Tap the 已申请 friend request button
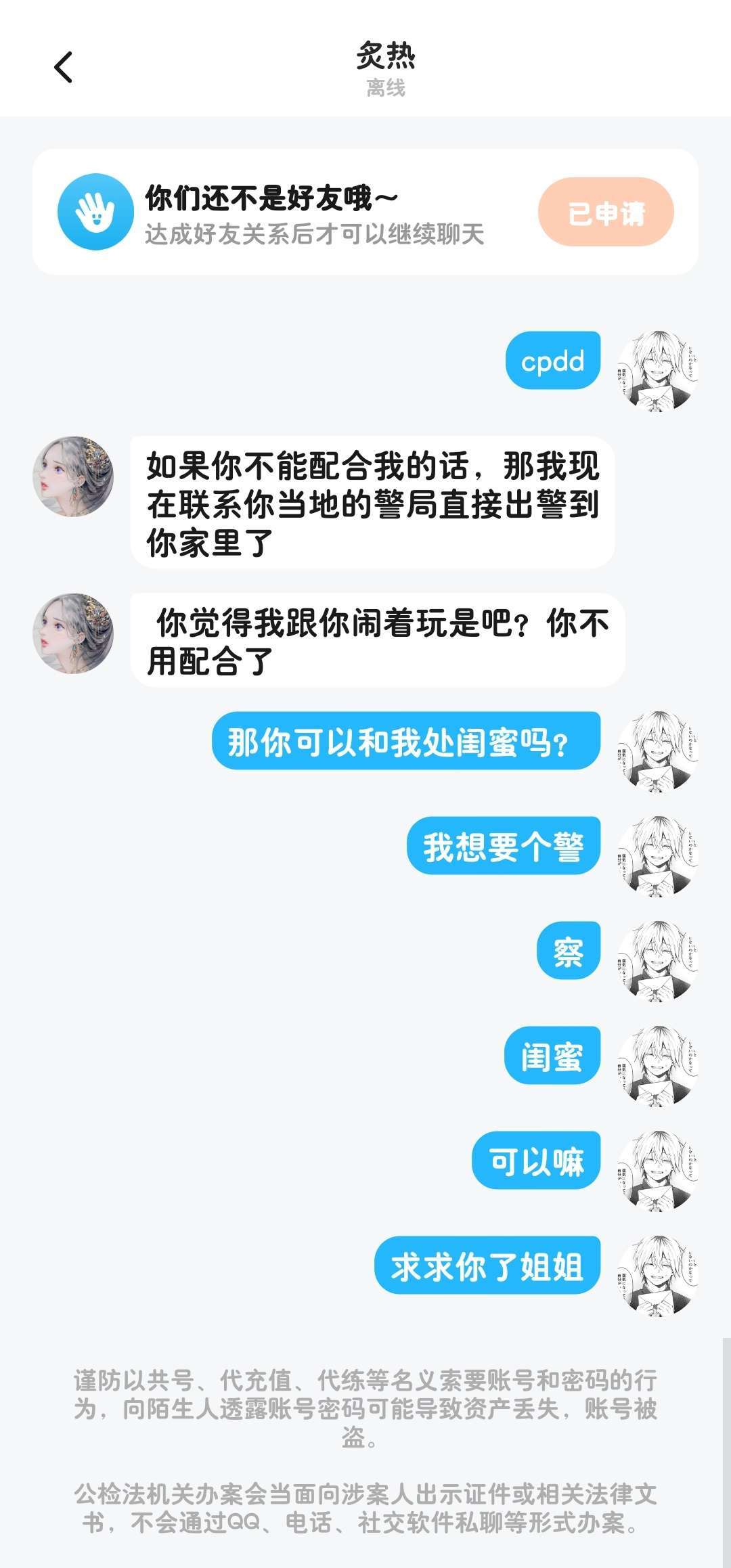 tap(606, 212)
